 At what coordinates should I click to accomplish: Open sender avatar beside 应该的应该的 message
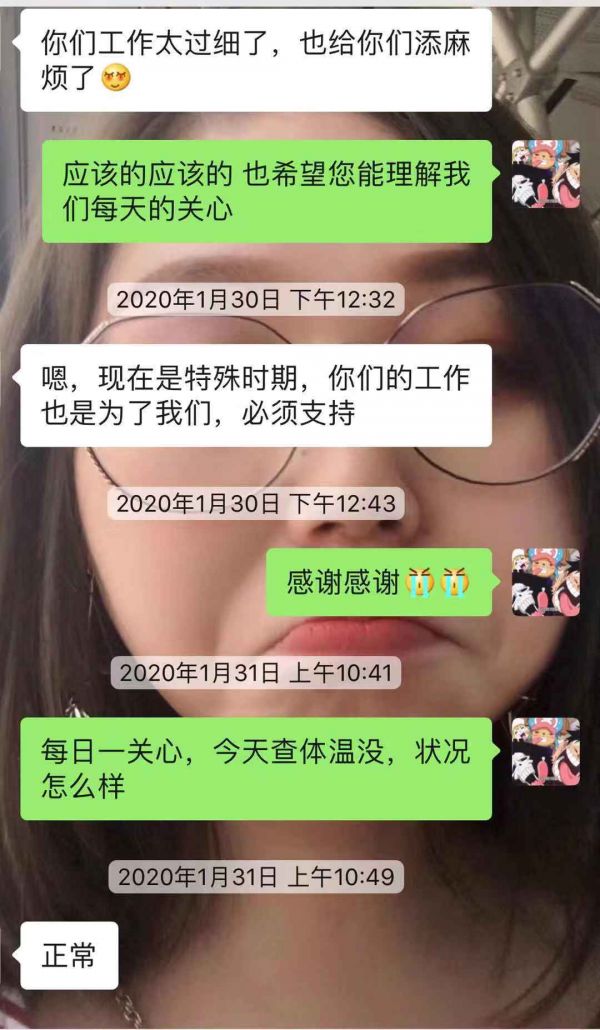coord(546,174)
